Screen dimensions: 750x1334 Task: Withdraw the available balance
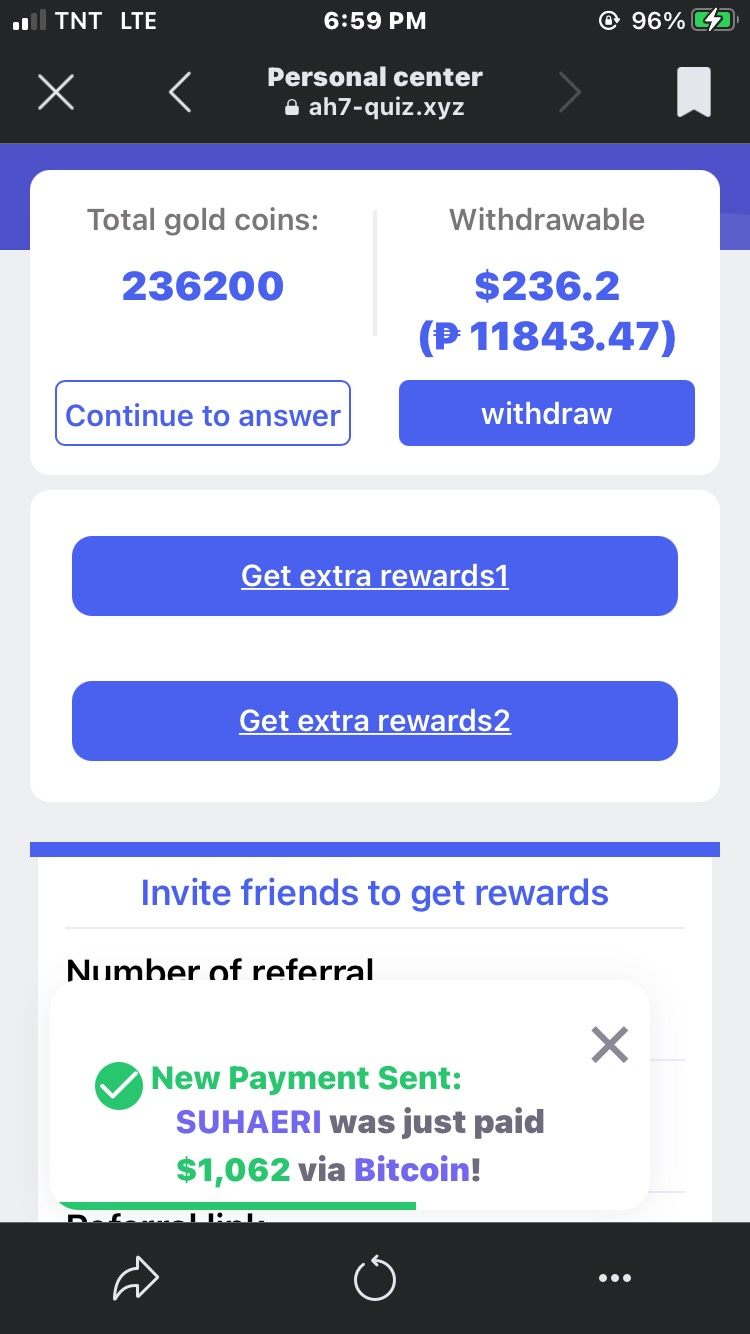tap(546, 413)
